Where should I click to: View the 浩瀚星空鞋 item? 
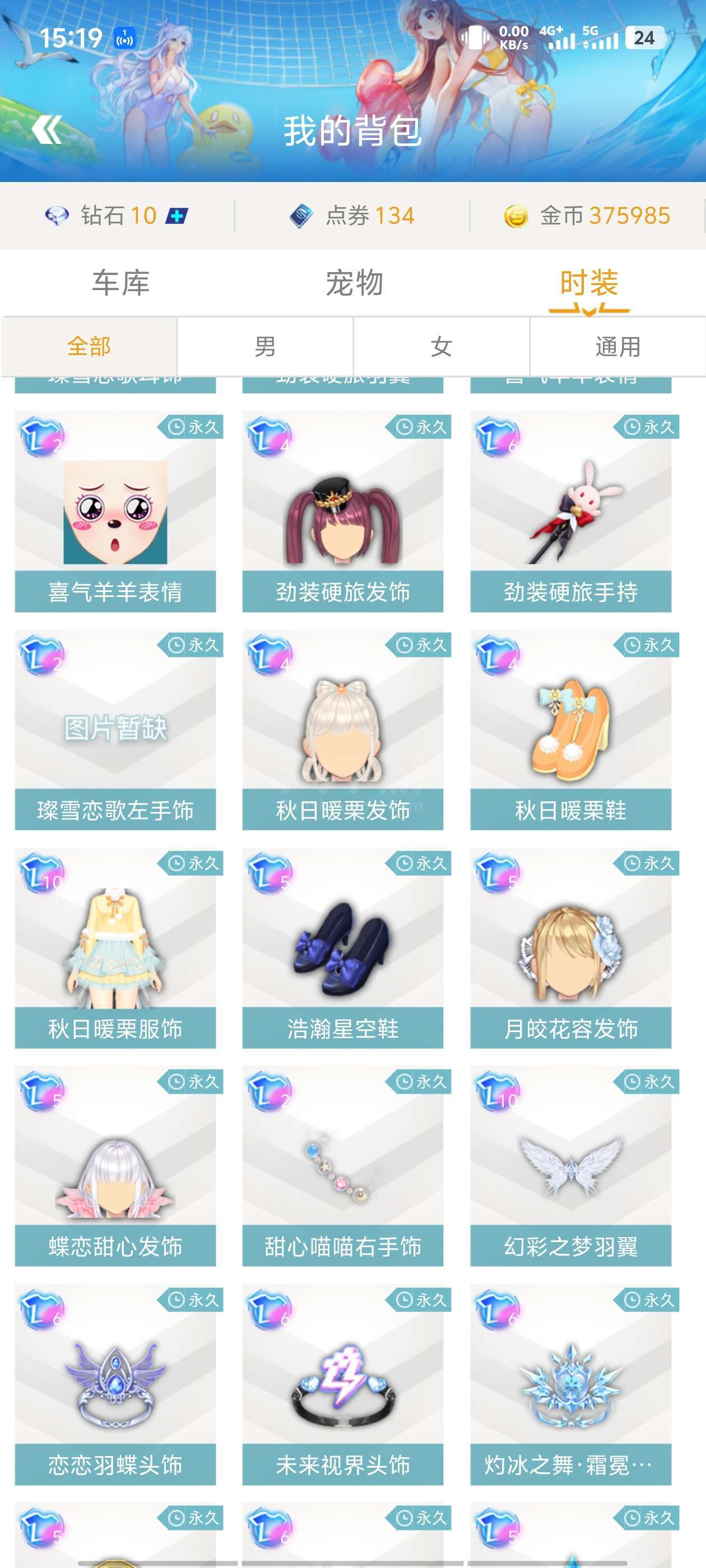coord(342,948)
